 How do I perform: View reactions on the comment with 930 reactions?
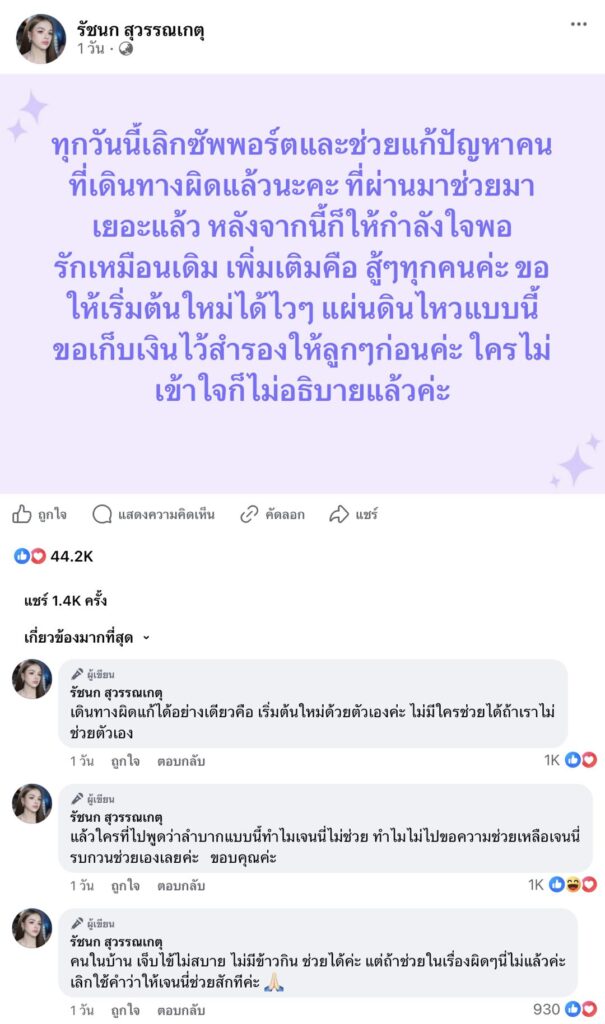point(564,1010)
